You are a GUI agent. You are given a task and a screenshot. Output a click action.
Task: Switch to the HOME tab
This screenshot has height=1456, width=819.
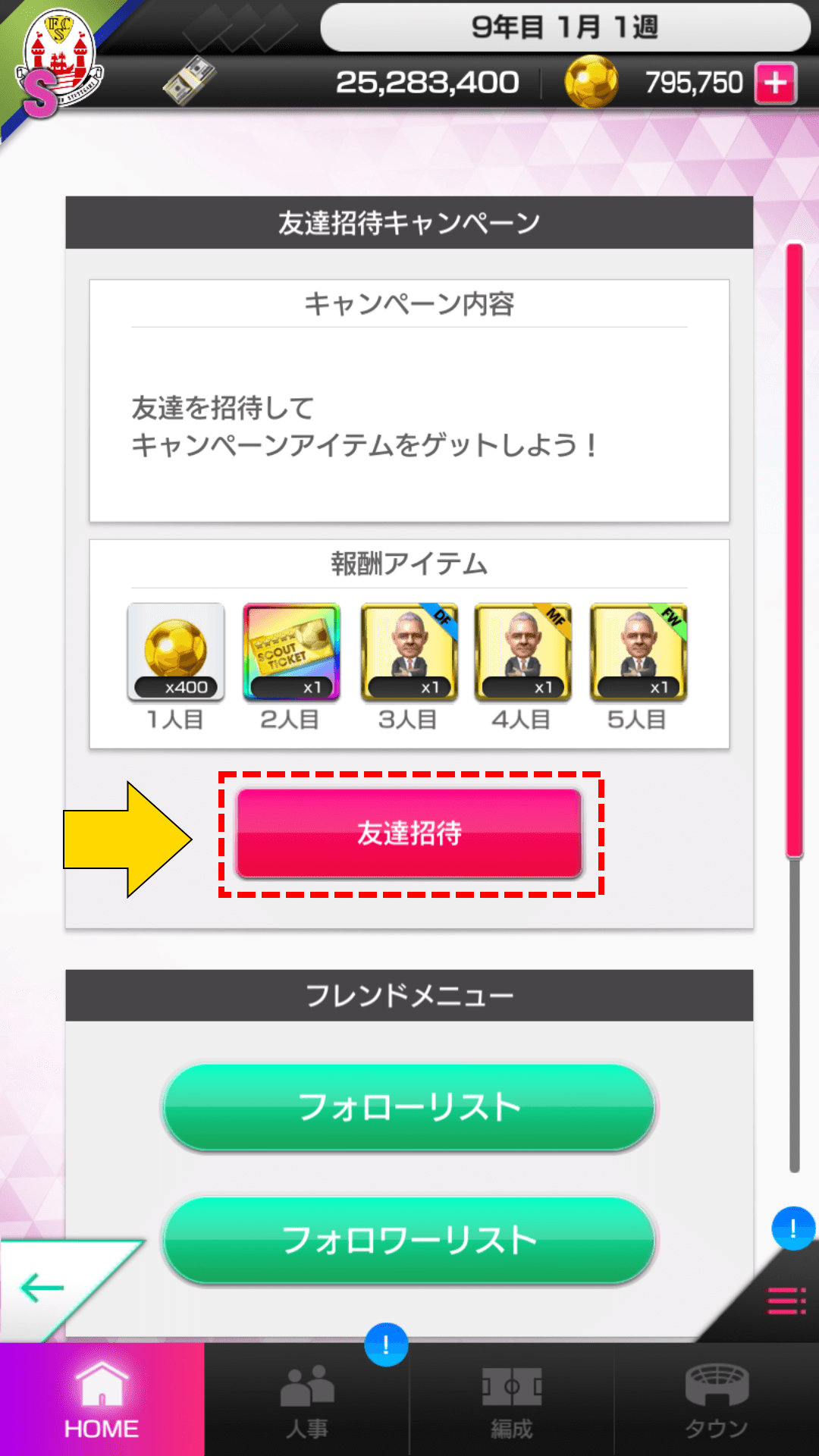click(x=102, y=1400)
